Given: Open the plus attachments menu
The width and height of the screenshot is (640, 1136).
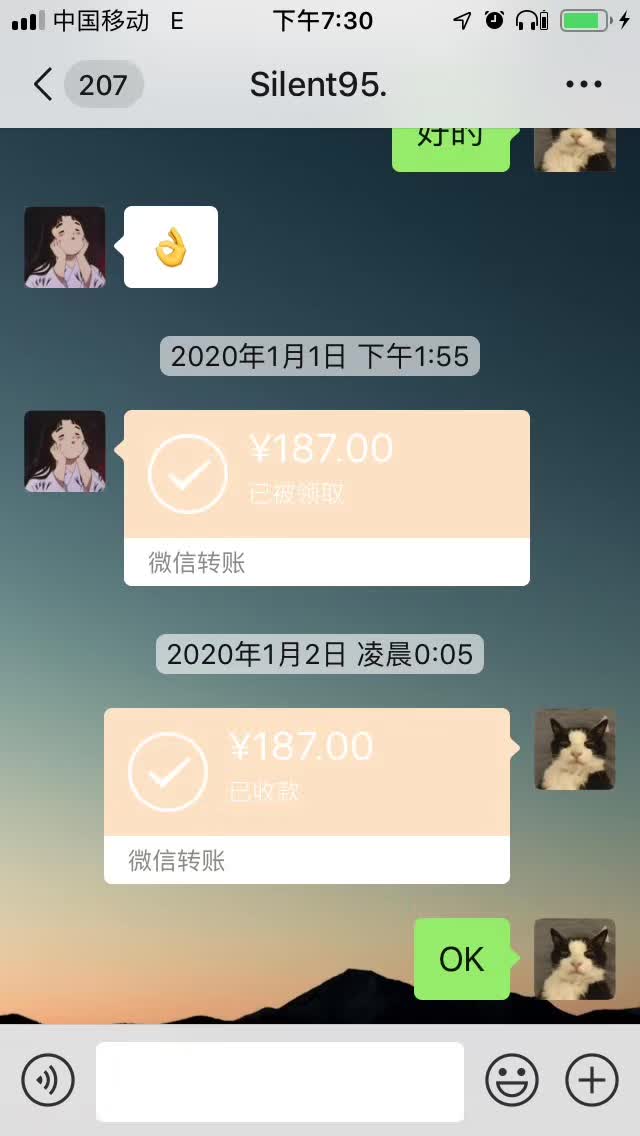Looking at the screenshot, I should pos(591,1080).
